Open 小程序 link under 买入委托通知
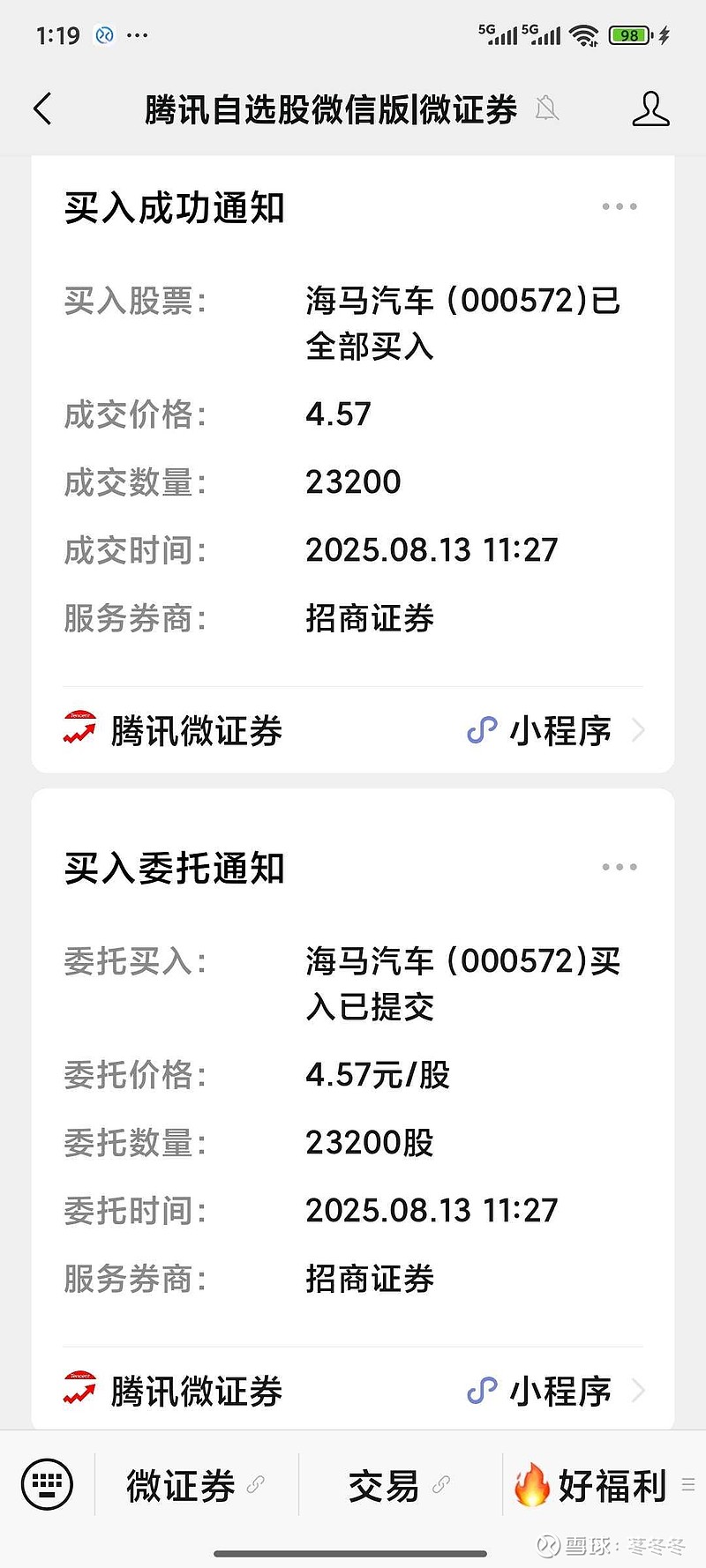706x1568 pixels. pyautogui.click(x=556, y=1392)
